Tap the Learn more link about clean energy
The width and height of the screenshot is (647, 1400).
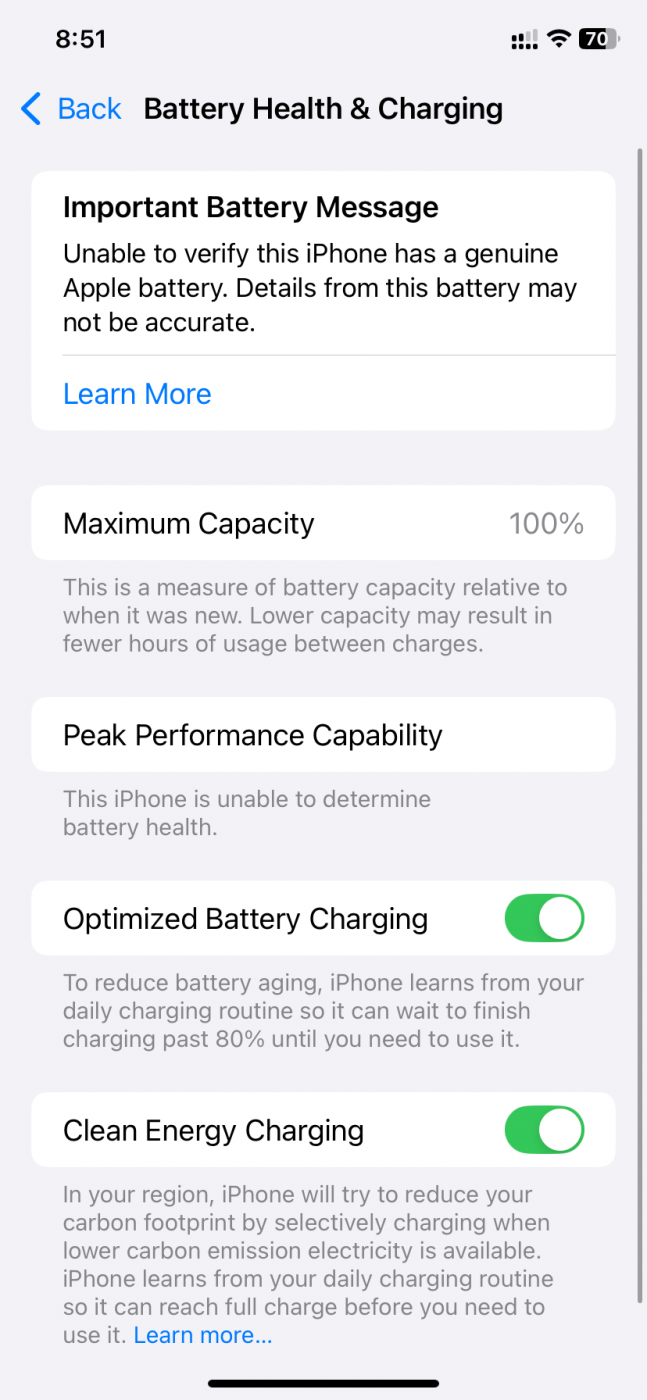(203, 1335)
